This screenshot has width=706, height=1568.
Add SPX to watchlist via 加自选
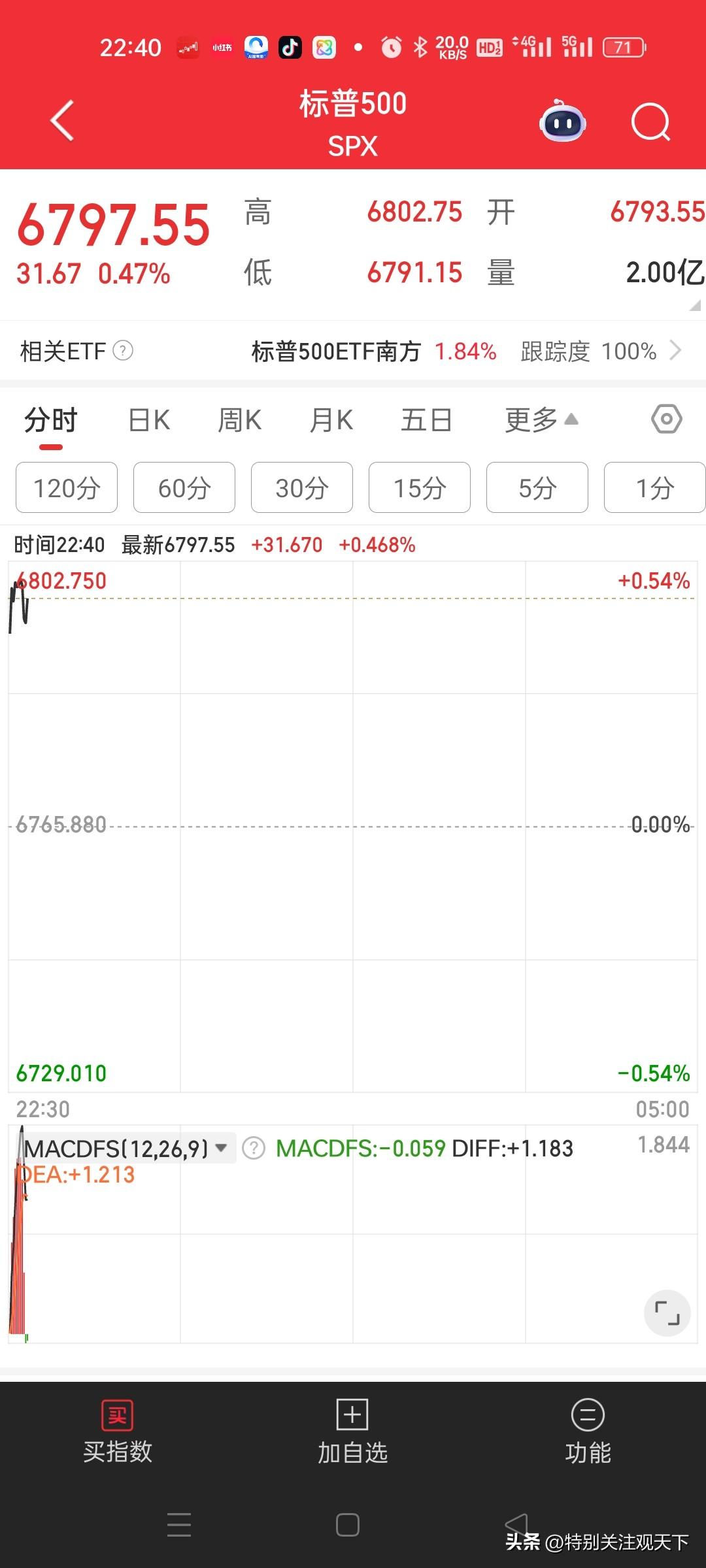point(353,1431)
